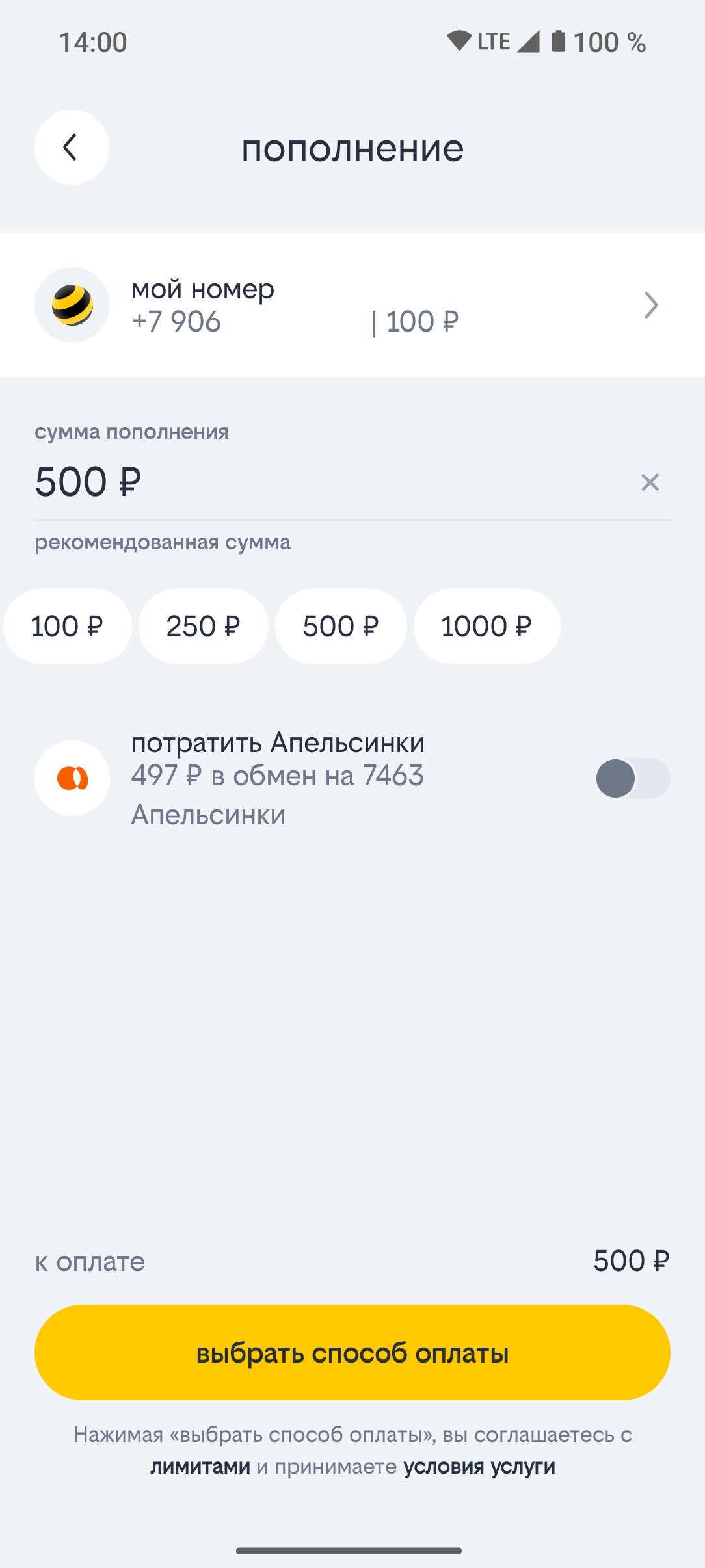Pick the 500 ₽ recommended amount chip
The width and height of the screenshot is (705, 1568).
[341, 626]
